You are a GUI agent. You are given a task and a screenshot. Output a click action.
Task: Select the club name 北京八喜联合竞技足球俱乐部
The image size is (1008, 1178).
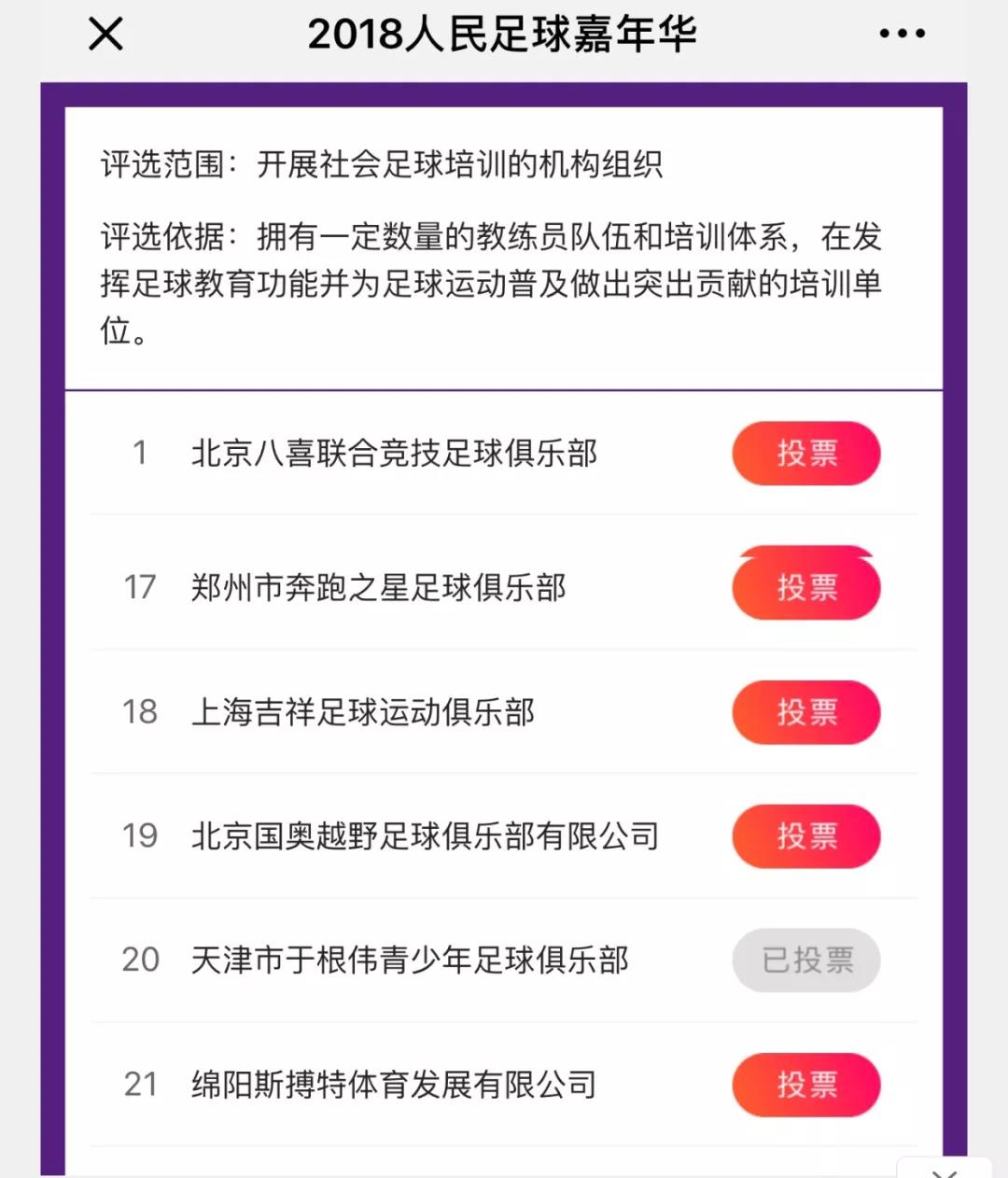(x=395, y=454)
